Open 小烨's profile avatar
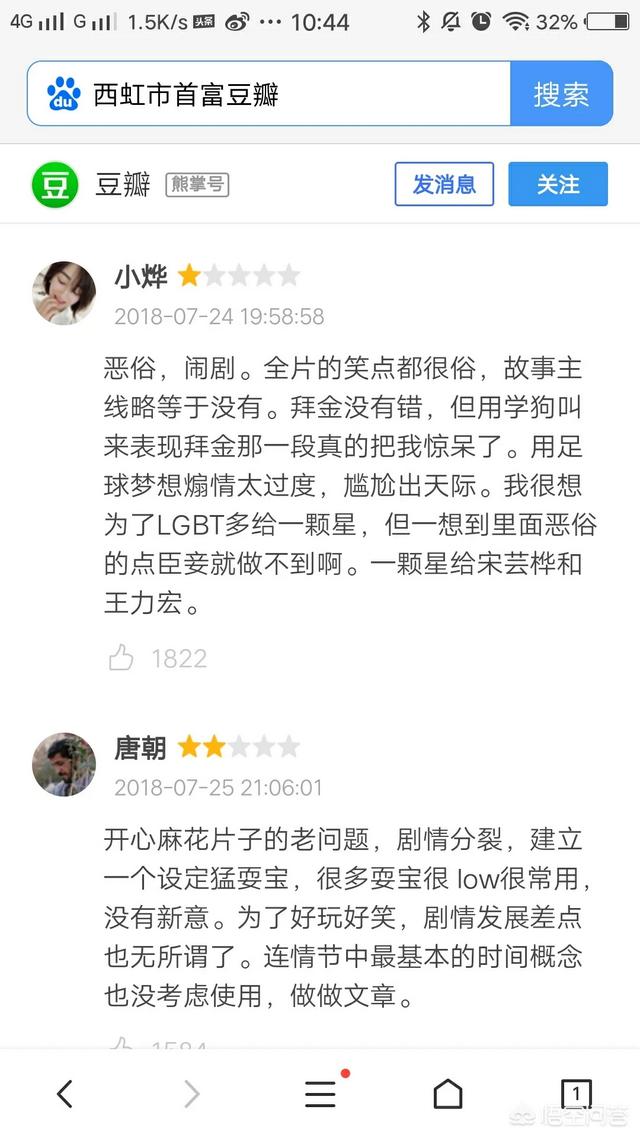This screenshot has height=1138, width=640. pyautogui.click(x=64, y=293)
